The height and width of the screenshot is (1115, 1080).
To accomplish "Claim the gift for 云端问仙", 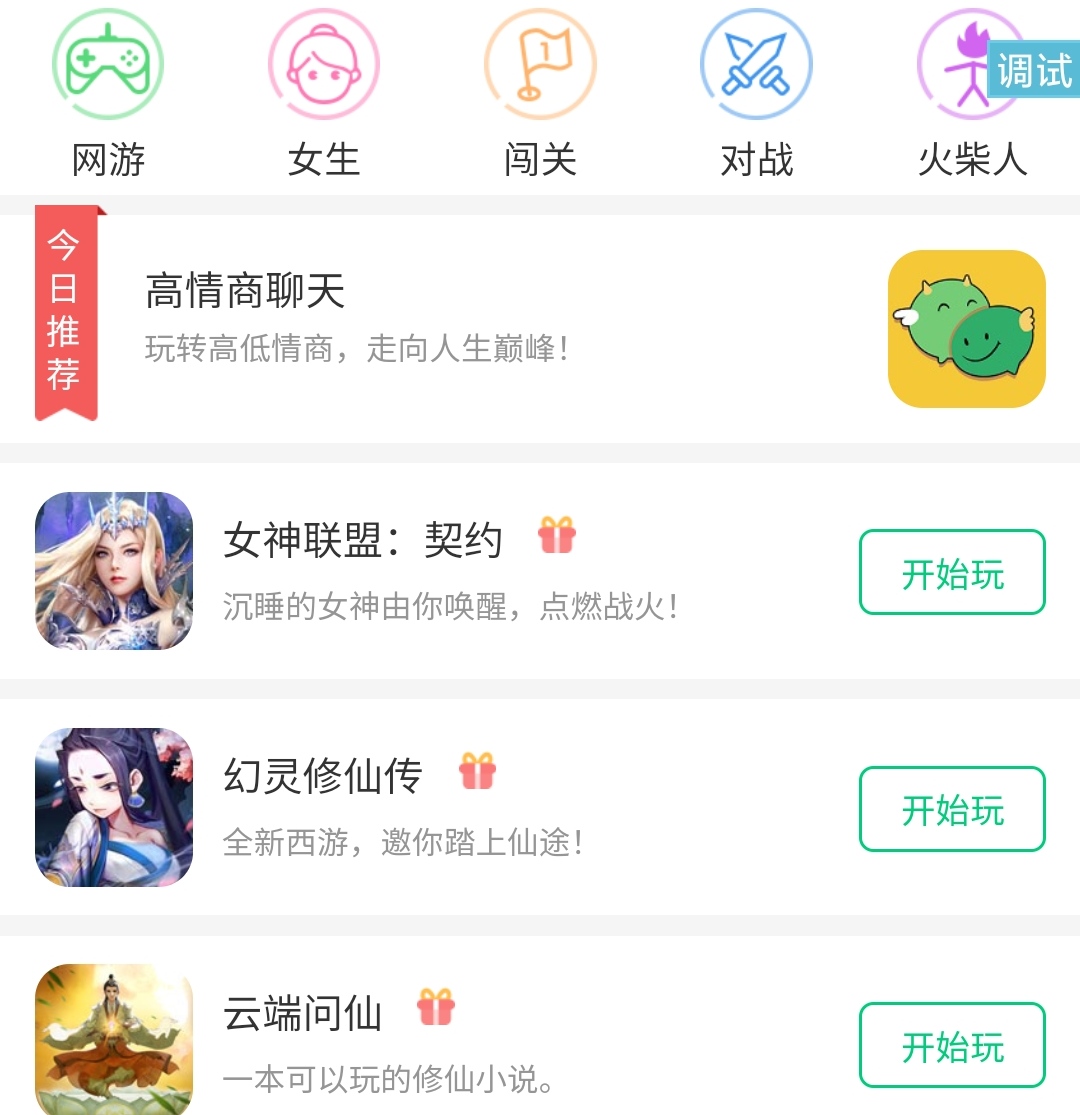I will (x=436, y=1007).
